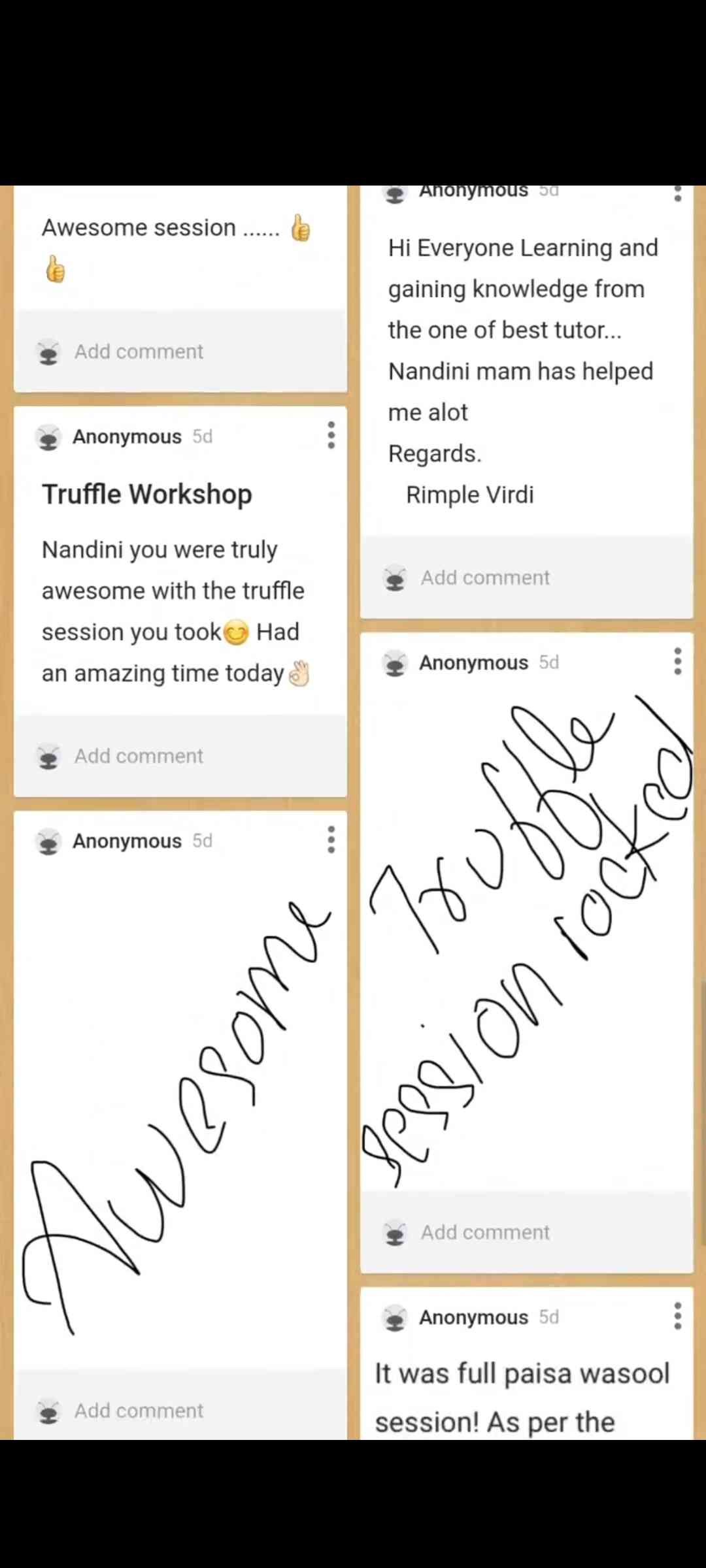Screen dimensions: 706x1568
Task: Add comment on Truffle Workshop post
Action: point(139,756)
